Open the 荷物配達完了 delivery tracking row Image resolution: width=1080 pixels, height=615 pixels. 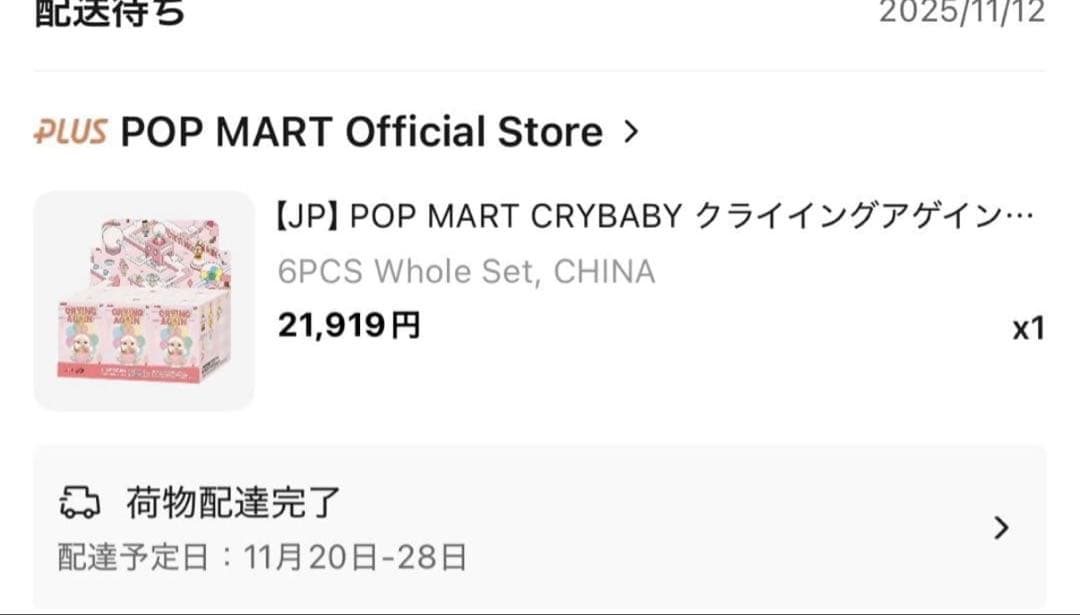coord(540,528)
